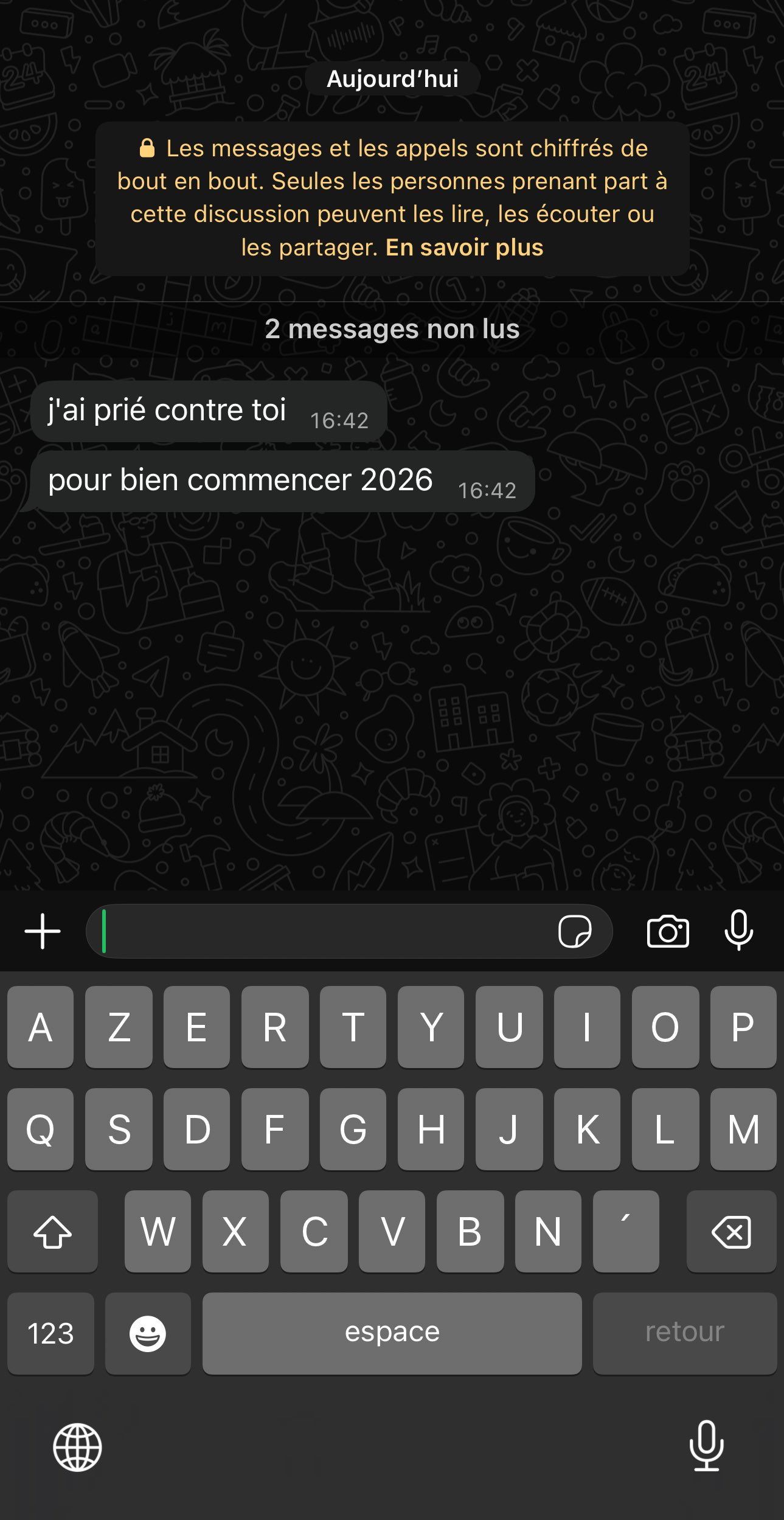Start keyboard dictation microphone
This screenshot has height=1520, width=784.
point(706,1446)
